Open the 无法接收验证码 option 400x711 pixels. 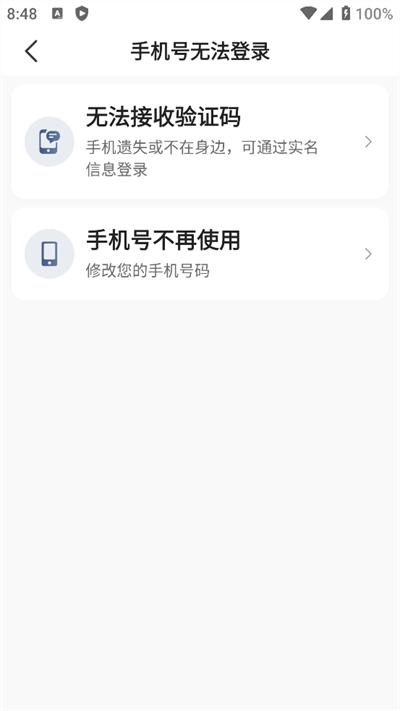(200, 141)
